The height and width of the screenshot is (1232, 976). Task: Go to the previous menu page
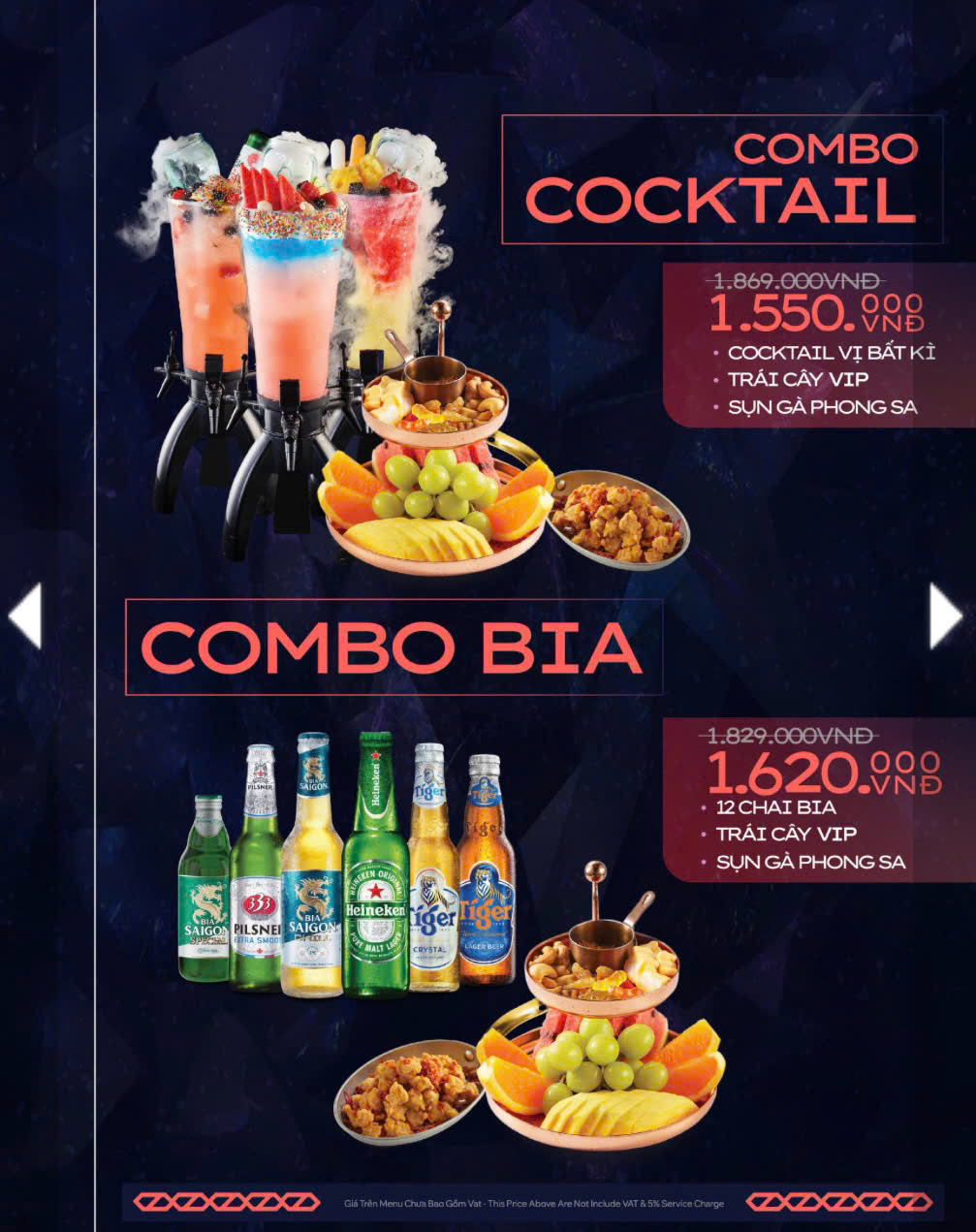pos(25,615)
